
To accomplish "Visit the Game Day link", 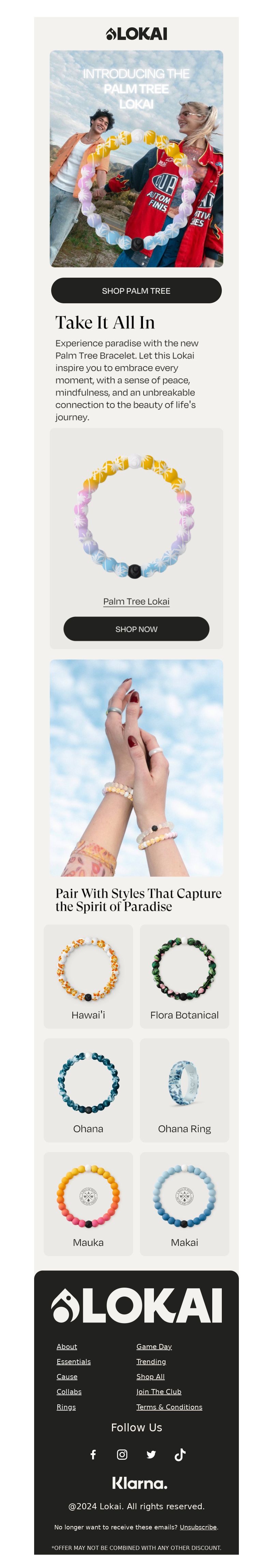I will [154, 1346].
